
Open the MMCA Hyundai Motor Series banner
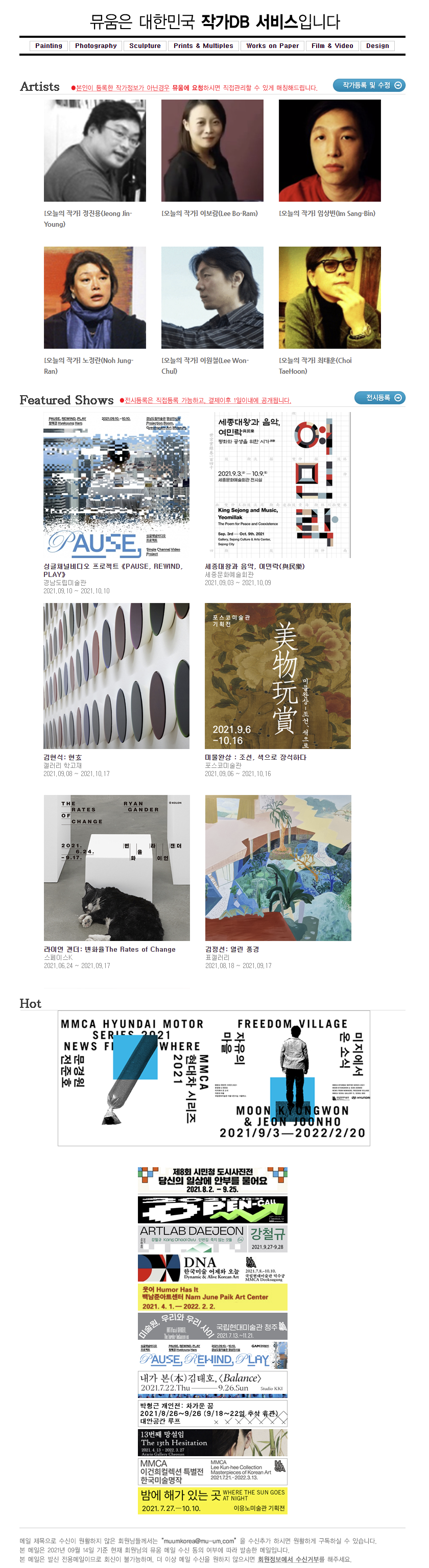(x=213, y=1078)
